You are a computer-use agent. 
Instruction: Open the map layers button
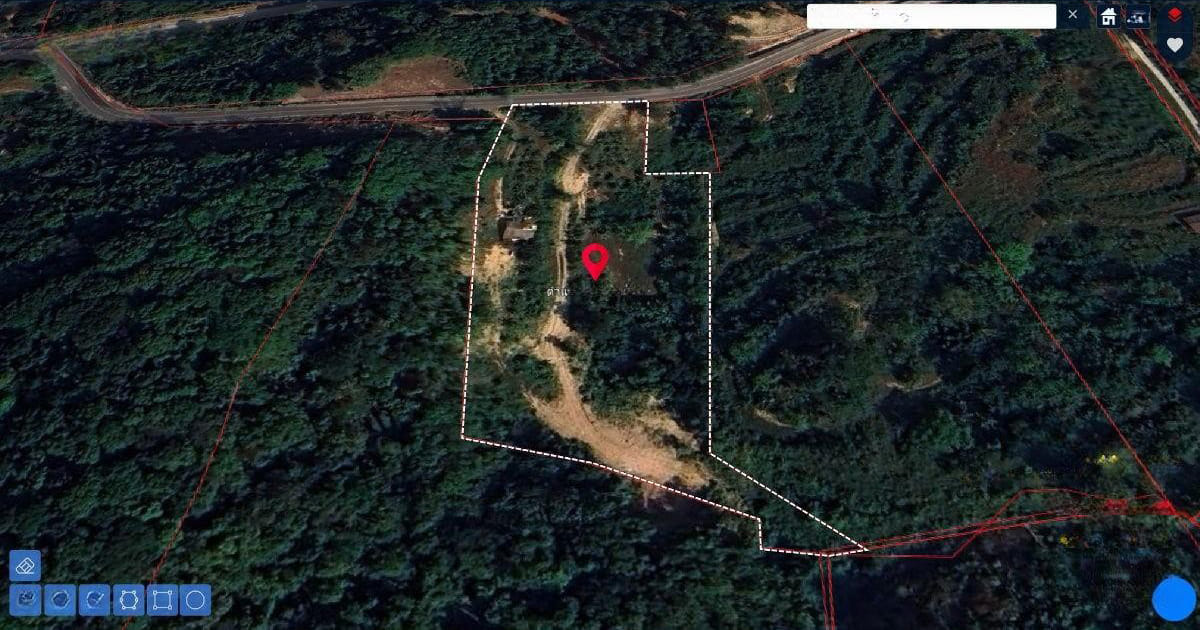[1175, 16]
